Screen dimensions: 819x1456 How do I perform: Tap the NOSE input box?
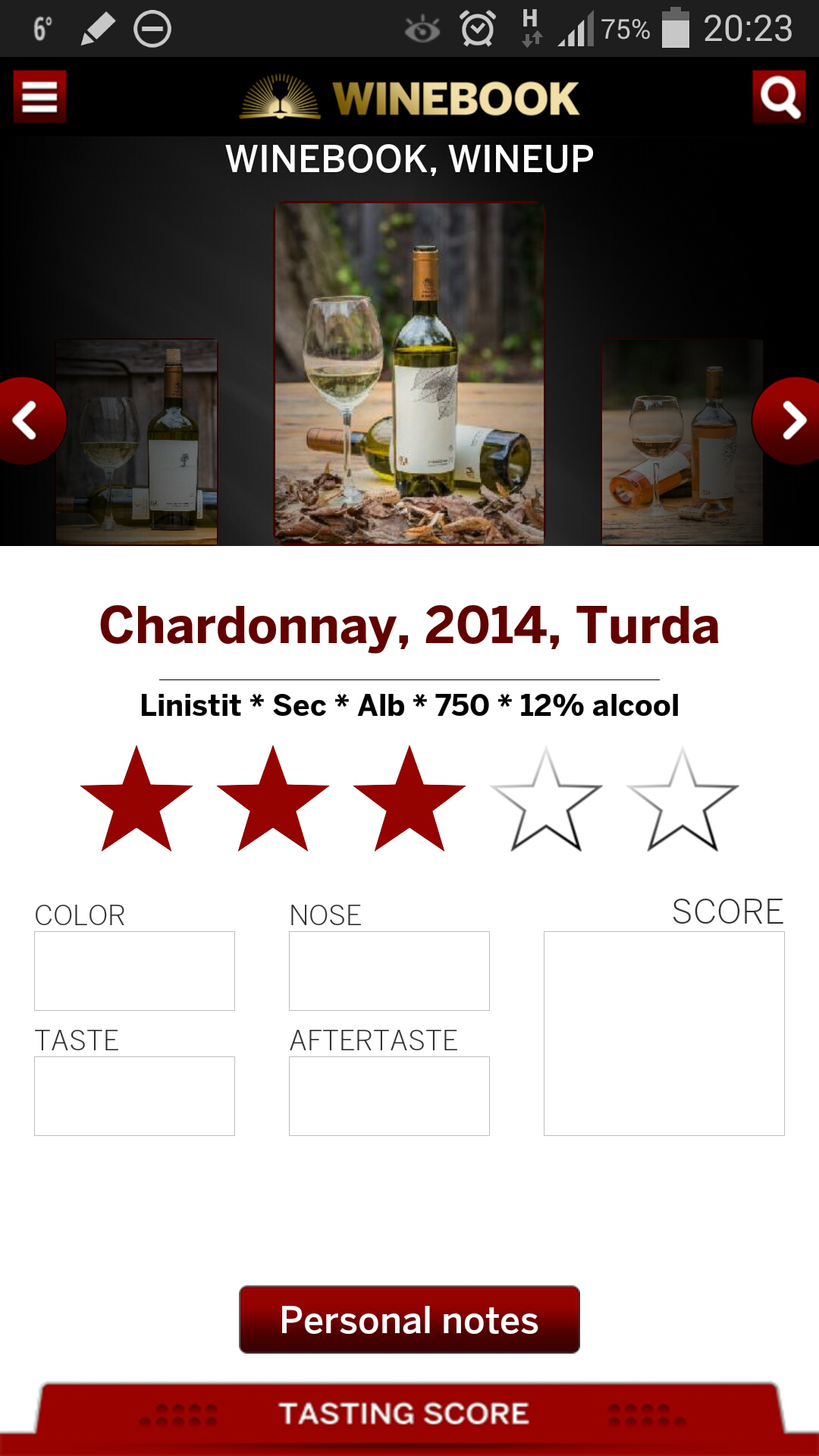coord(389,971)
